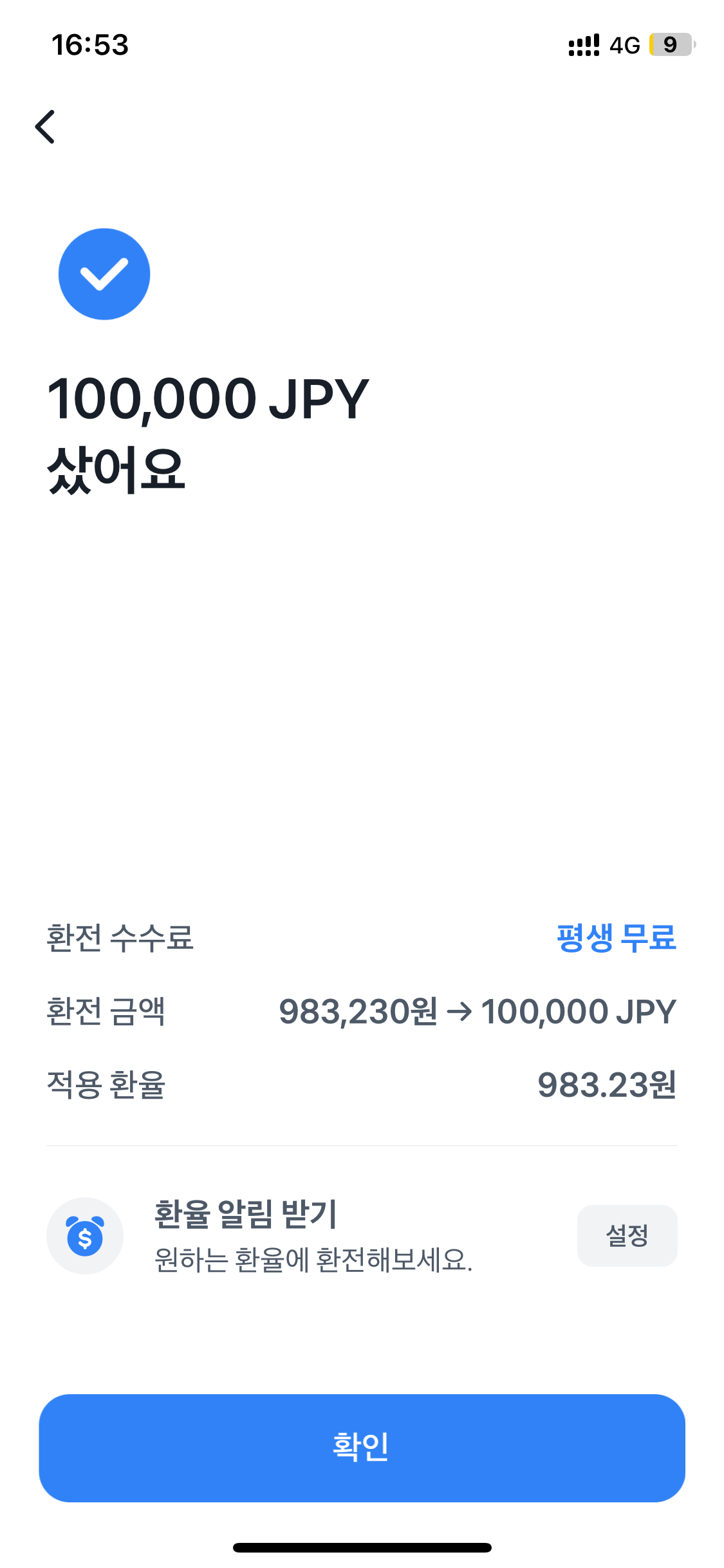This screenshot has height=1568, width=724.
Task: Tap the blue checkmark success icon
Action: click(104, 274)
